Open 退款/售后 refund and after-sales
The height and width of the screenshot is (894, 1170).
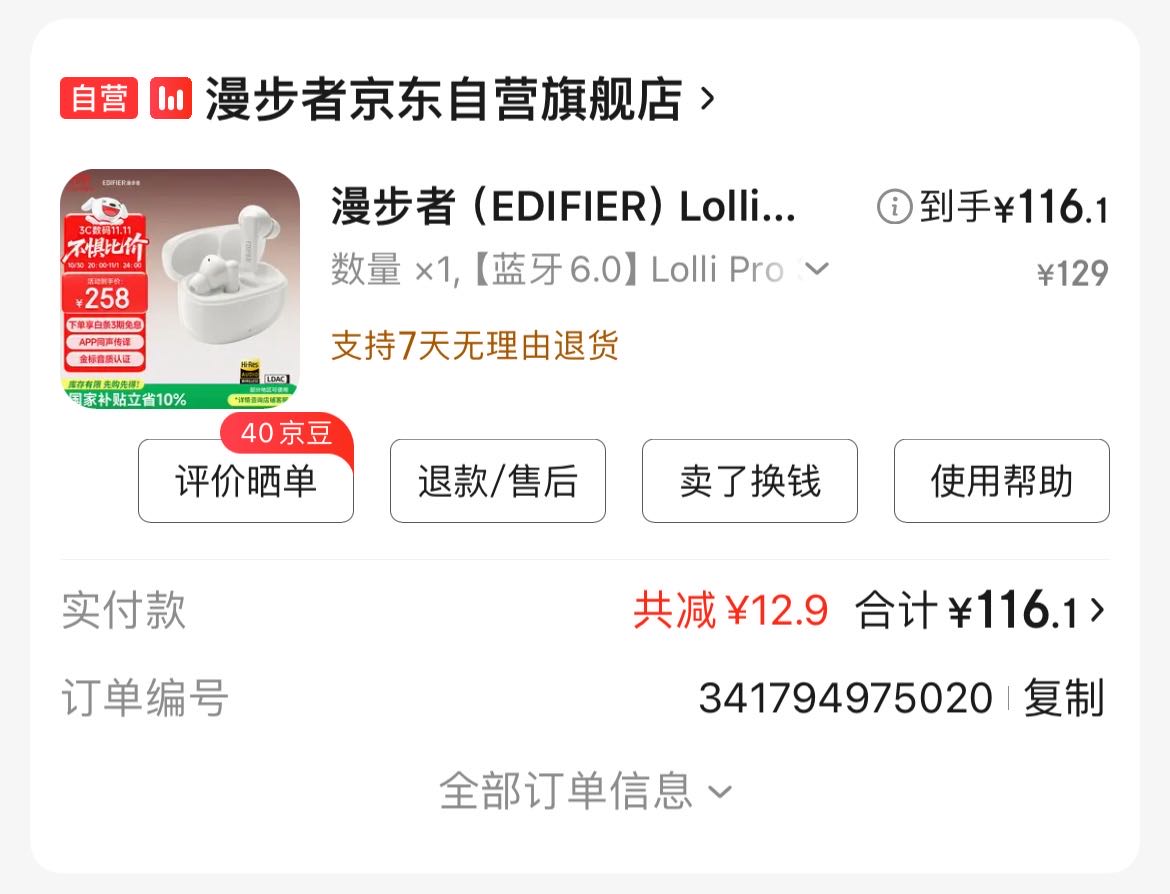point(498,481)
